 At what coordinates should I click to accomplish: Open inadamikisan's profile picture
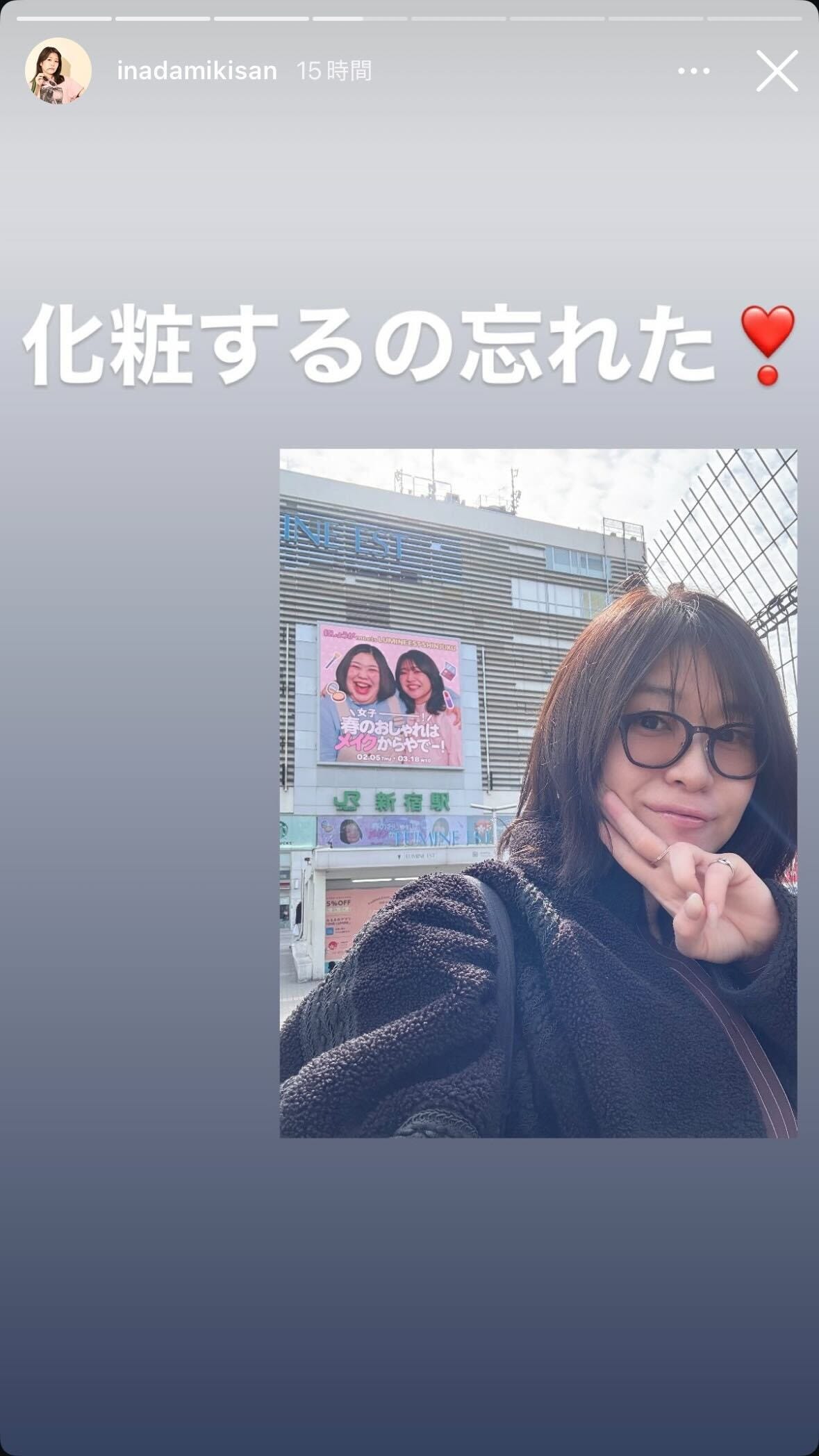58,71
